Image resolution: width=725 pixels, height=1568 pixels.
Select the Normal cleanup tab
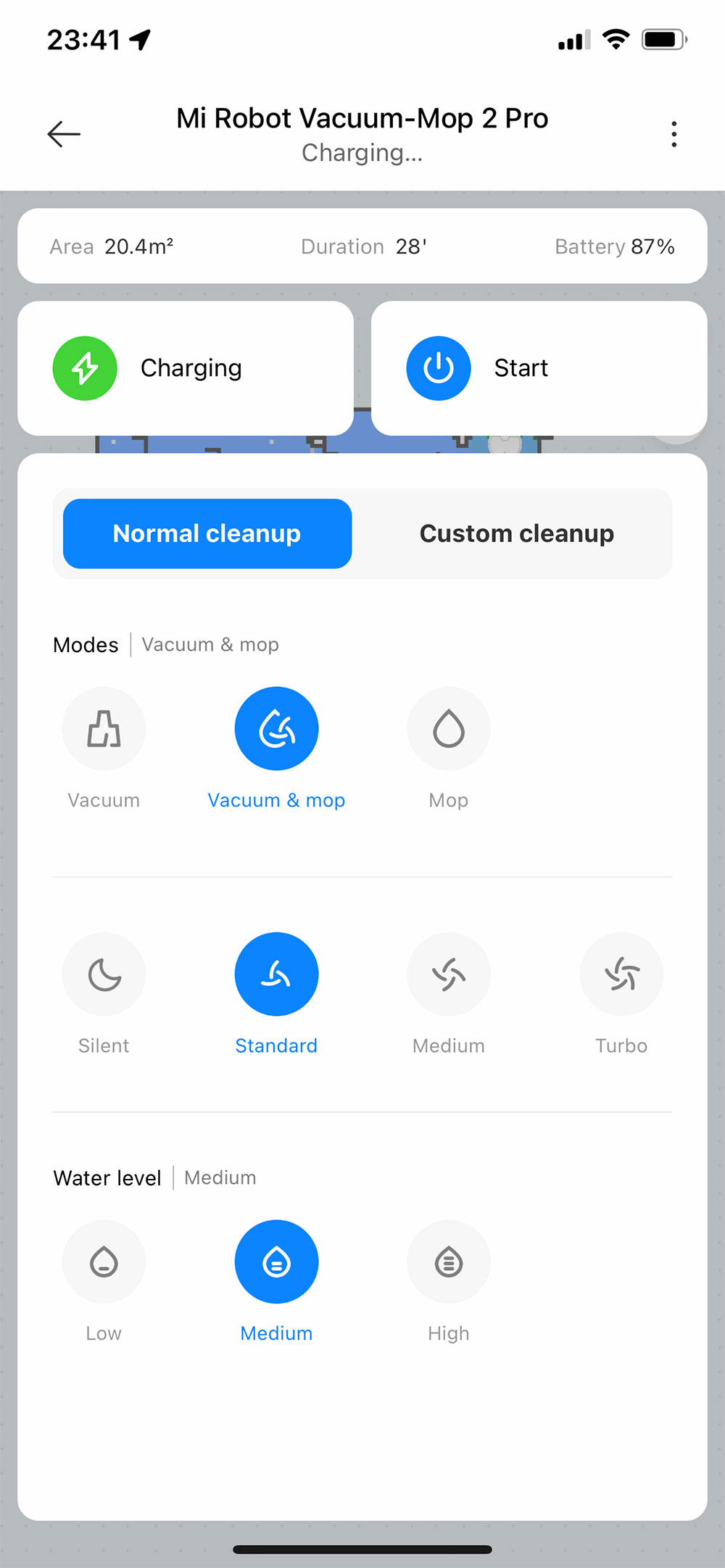(x=207, y=534)
